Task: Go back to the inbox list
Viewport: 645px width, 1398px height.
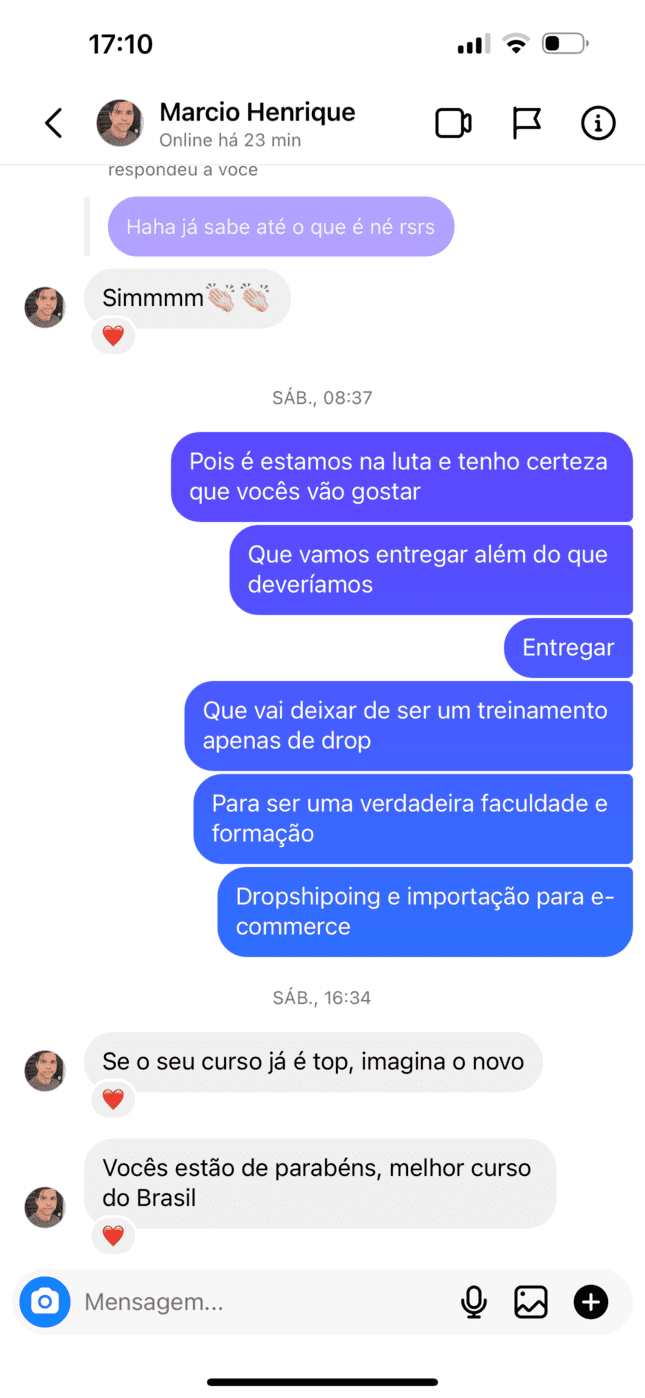Action: (54, 123)
